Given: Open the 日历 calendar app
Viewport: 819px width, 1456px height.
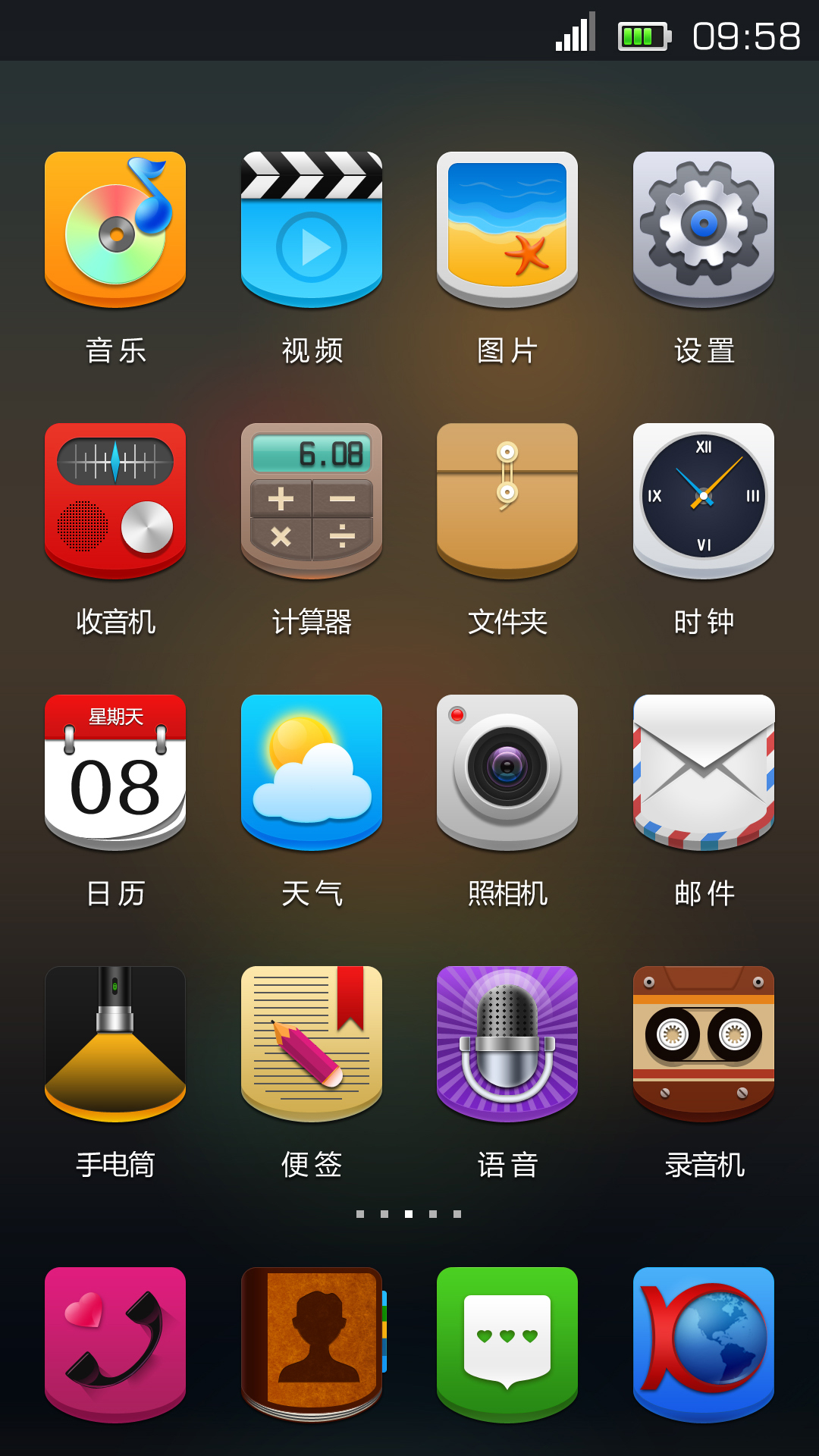Looking at the screenshot, I should 115,772.
